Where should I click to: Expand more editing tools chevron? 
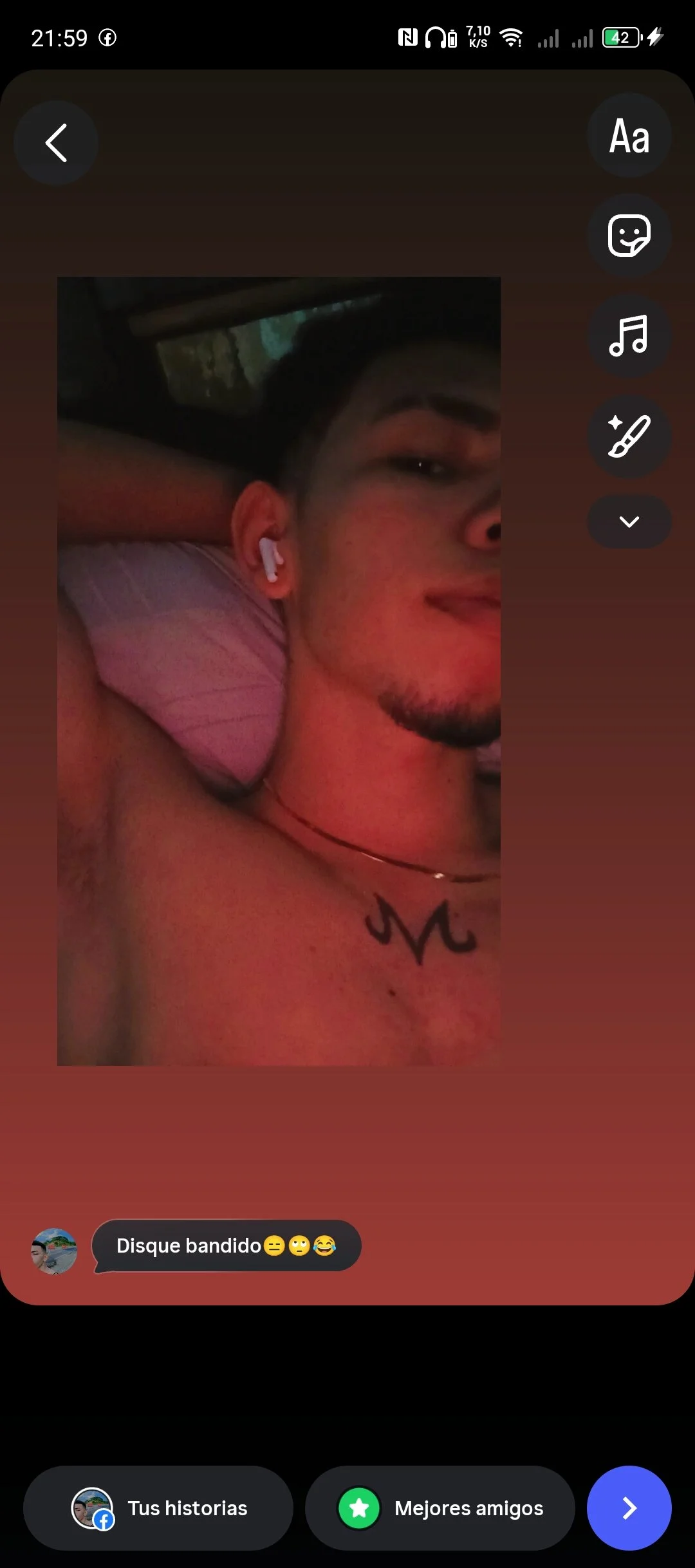(x=629, y=521)
